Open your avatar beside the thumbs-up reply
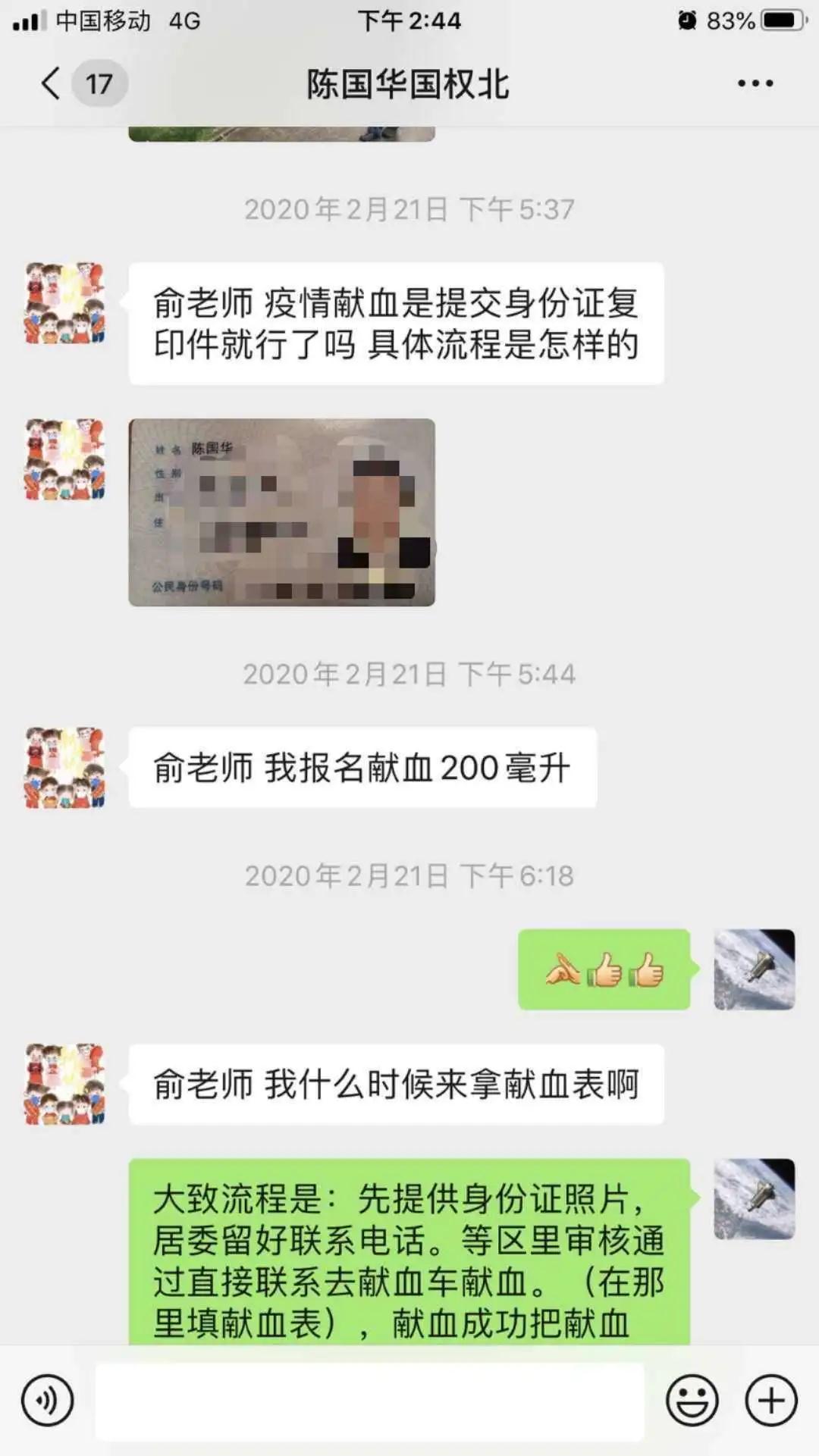Image resolution: width=819 pixels, height=1456 pixels. coord(754,969)
